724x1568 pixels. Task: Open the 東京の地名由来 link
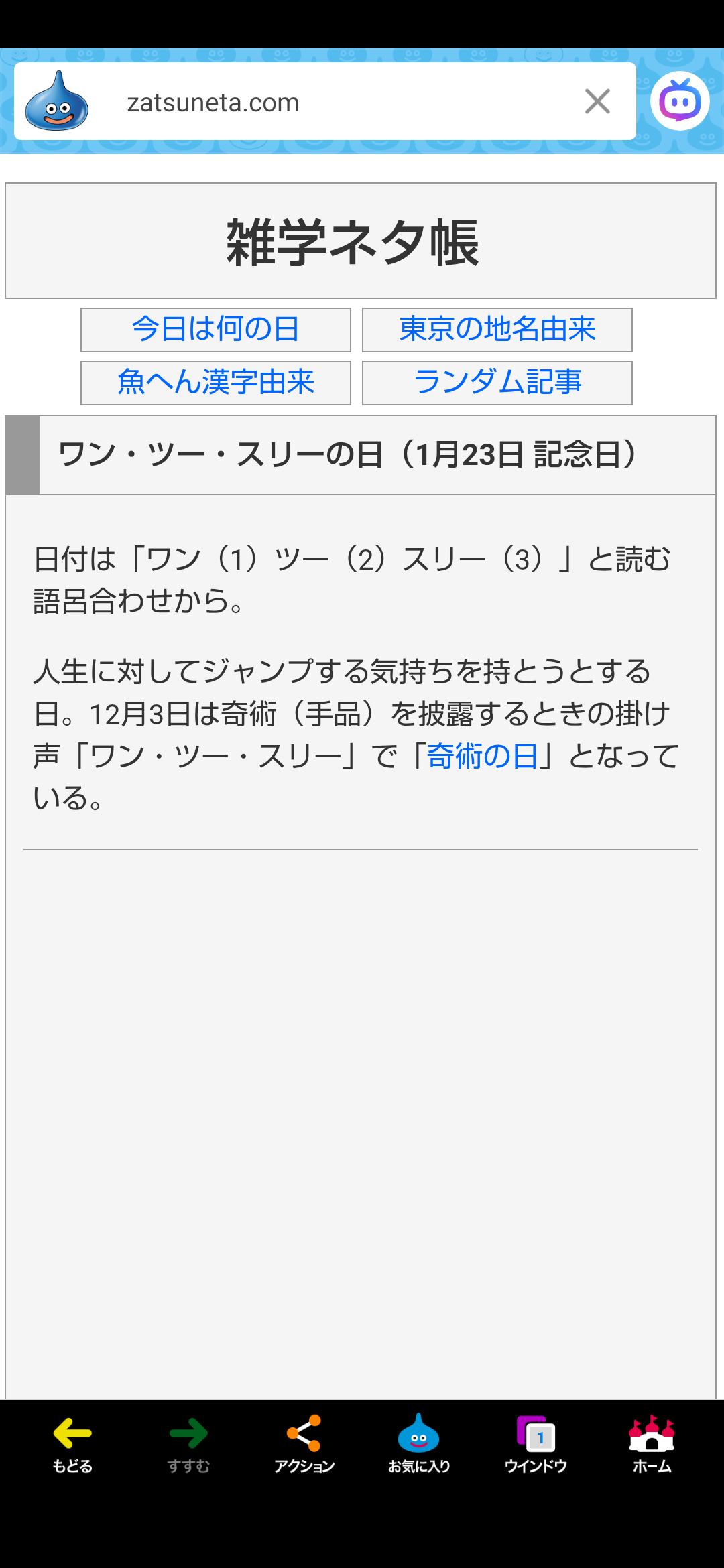click(497, 330)
